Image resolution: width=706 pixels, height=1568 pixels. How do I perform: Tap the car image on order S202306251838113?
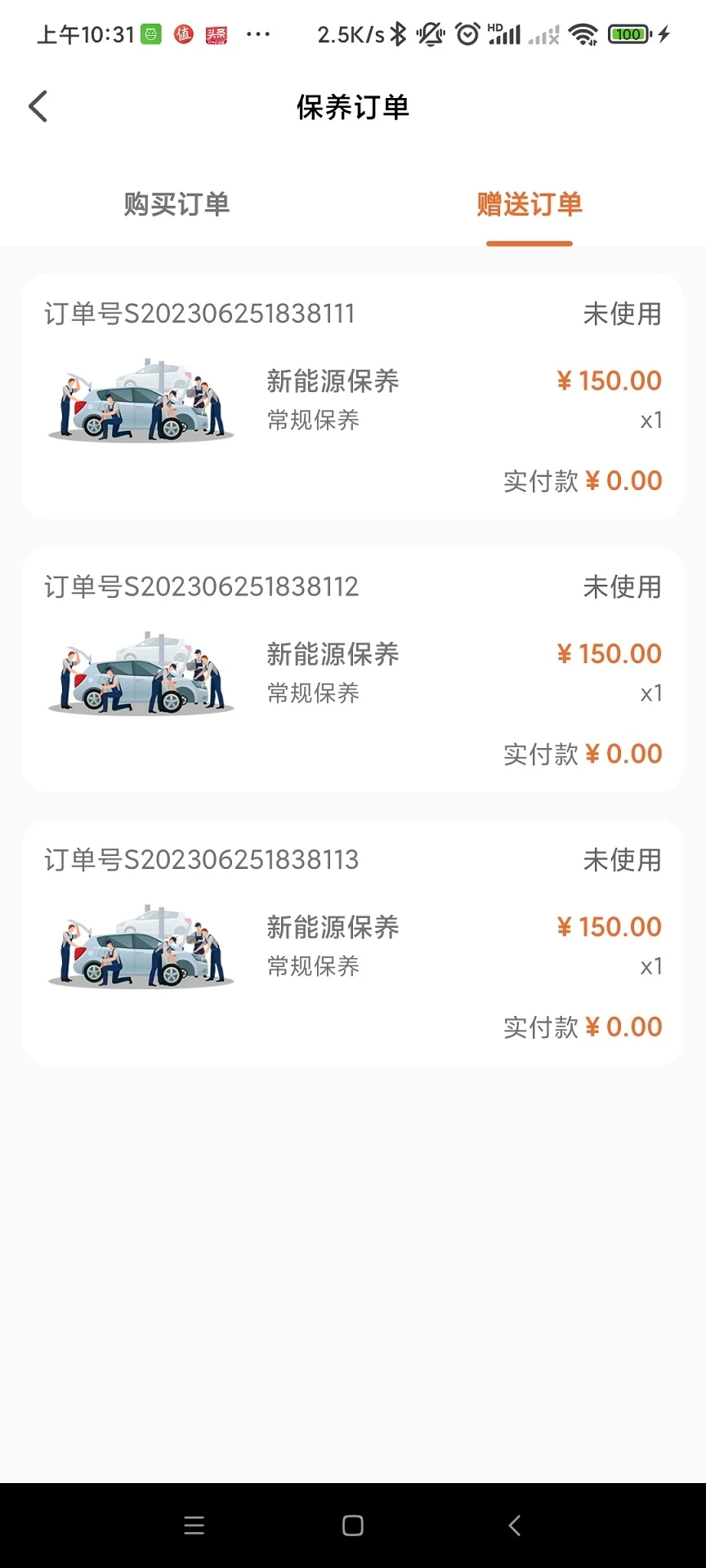[x=141, y=946]
